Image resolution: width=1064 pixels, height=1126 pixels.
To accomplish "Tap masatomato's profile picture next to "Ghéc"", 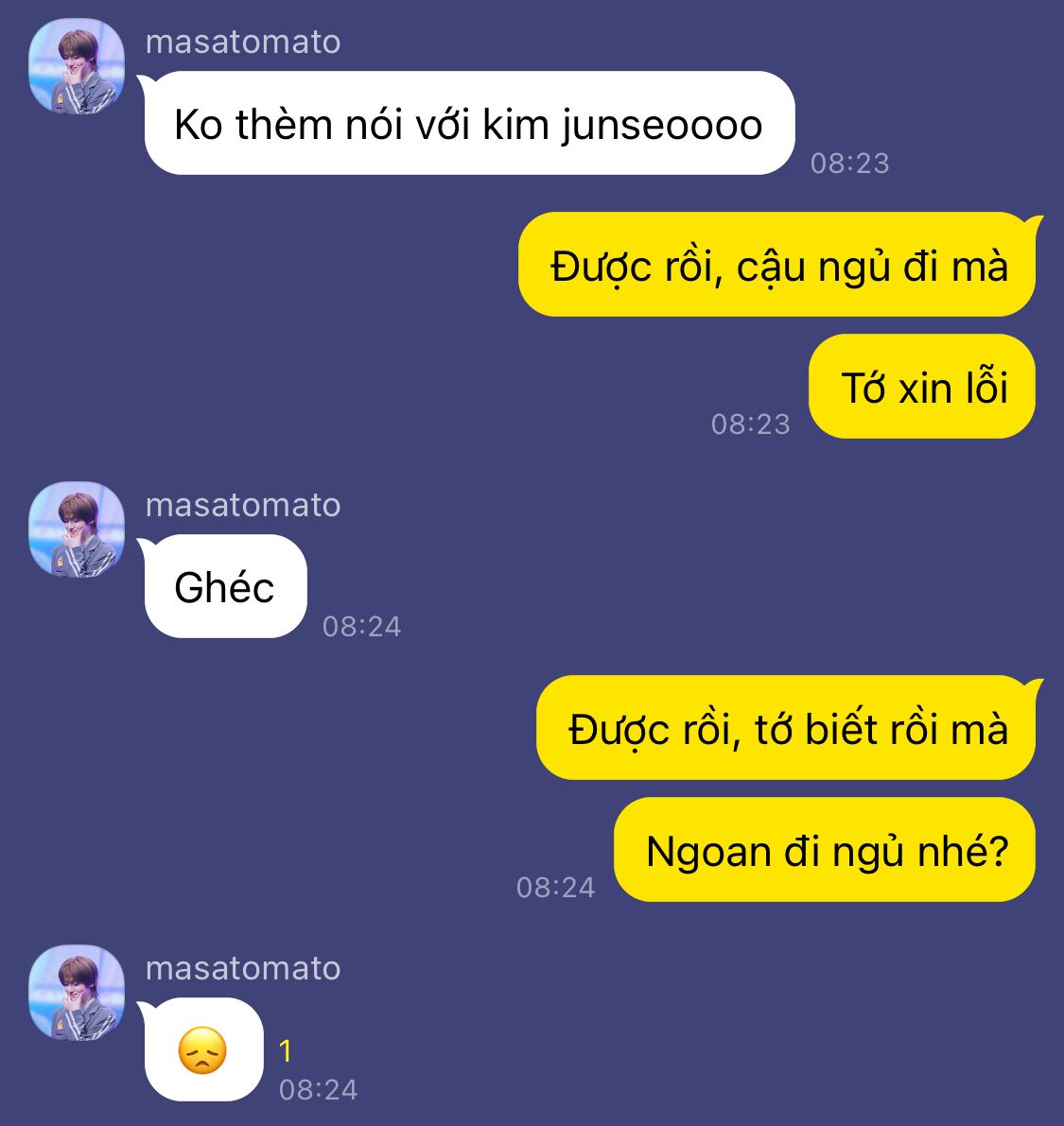I will (x=77, y=529).
